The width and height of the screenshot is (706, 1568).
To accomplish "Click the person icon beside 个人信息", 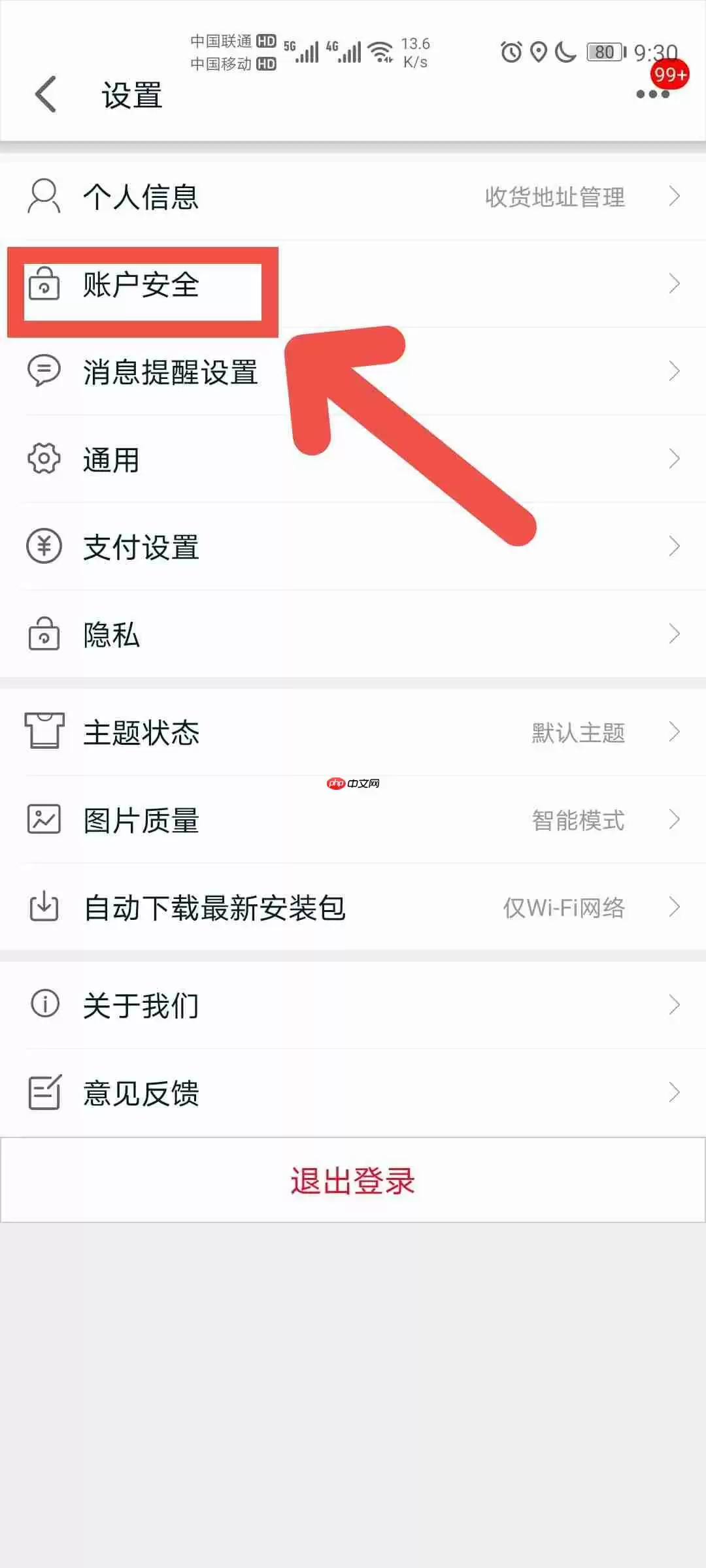I will [43, 196].
